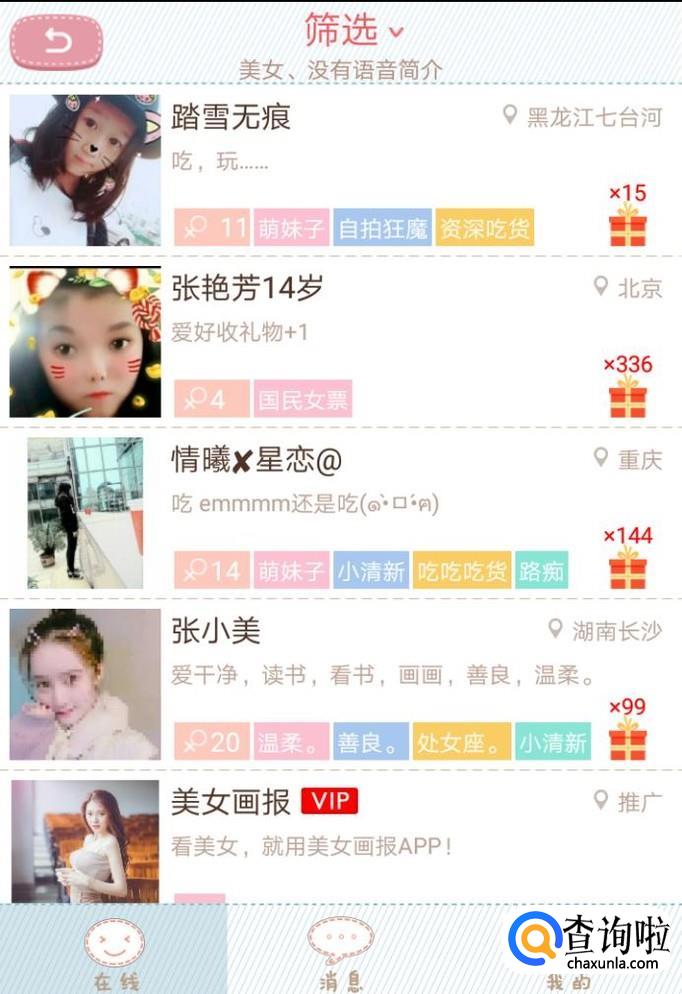
Task: View 踏雪无痕's avatar photo
Action: pyautogui.click(x=85, y=170)
